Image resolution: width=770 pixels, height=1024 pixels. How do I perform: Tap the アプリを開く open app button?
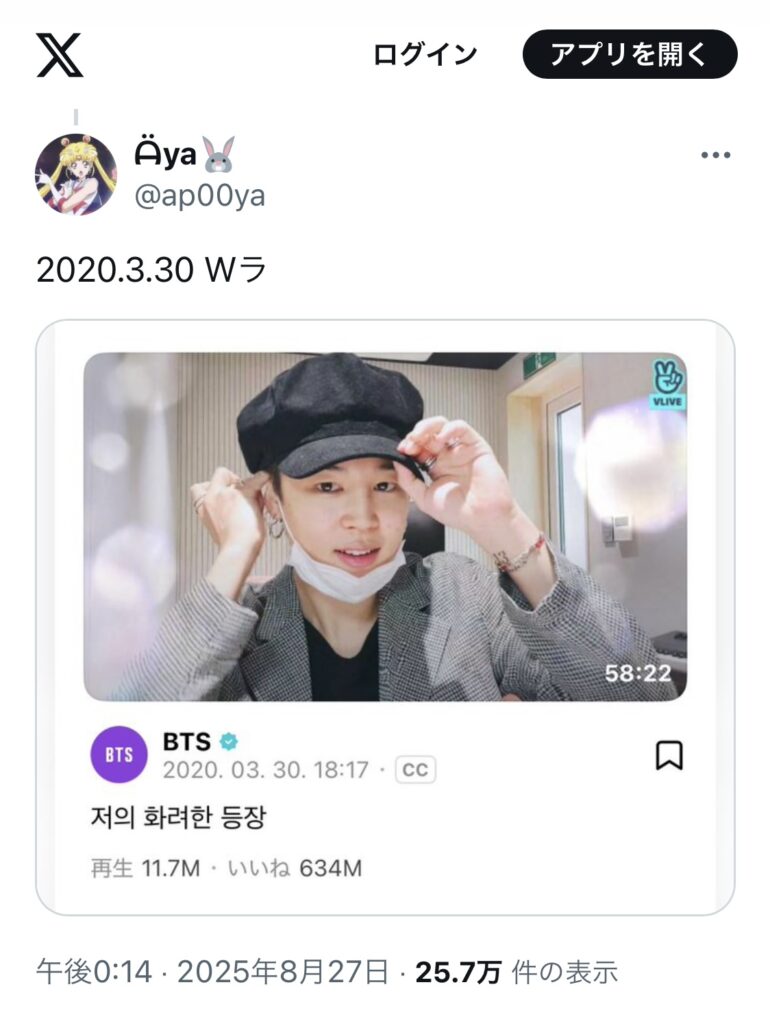pyautogui.click(x=629, y=55)
